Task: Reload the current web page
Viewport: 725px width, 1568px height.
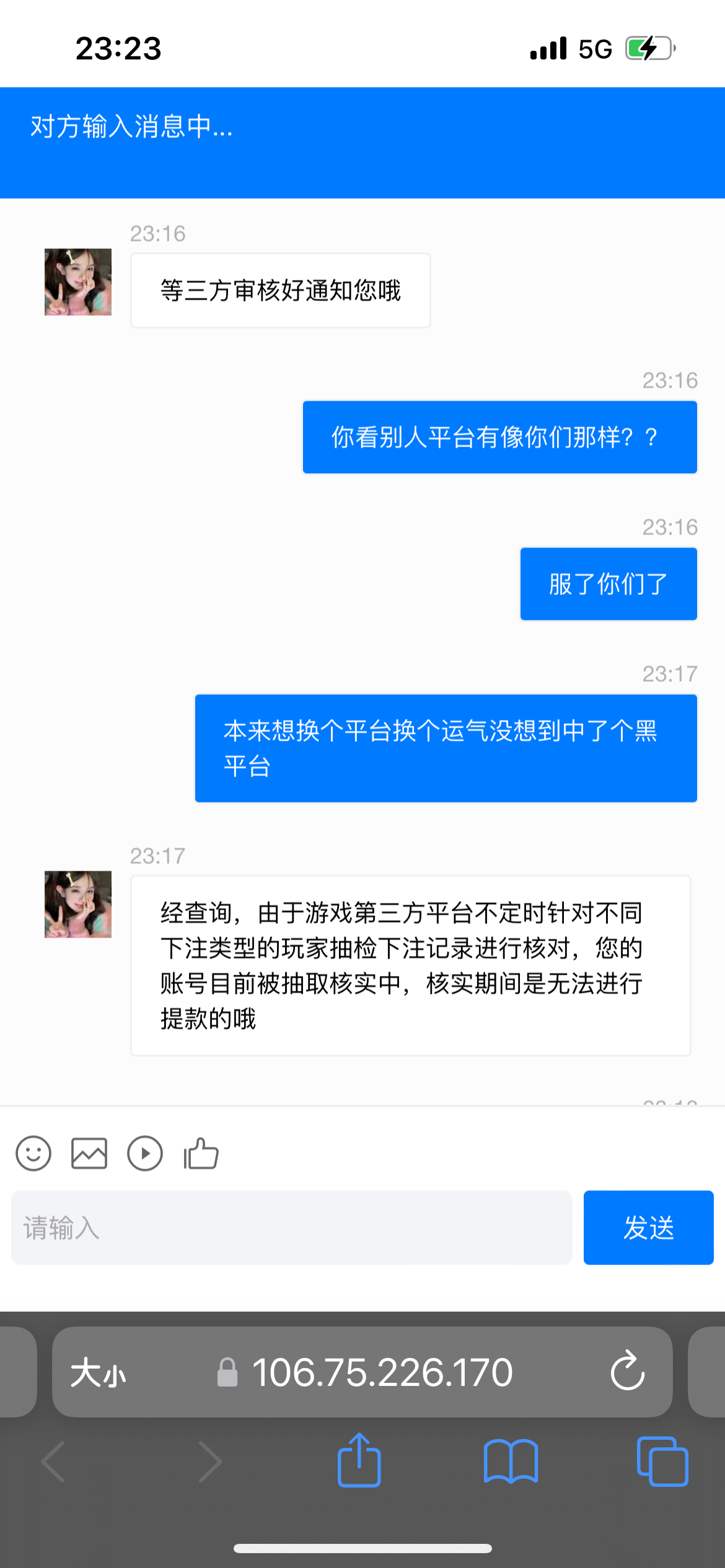Action: [x=627, y=1371]
